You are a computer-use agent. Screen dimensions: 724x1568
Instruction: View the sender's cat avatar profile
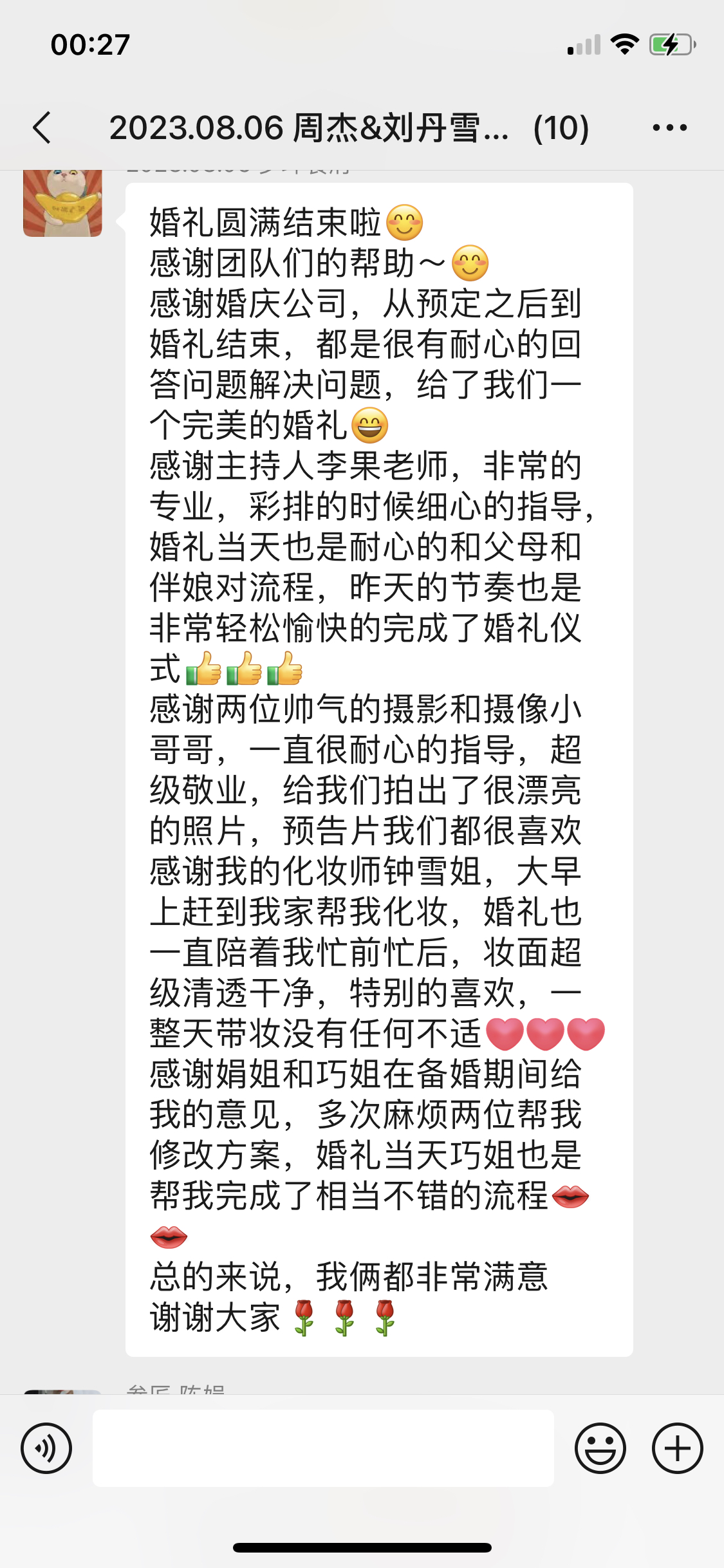click(x=62, y=203)
